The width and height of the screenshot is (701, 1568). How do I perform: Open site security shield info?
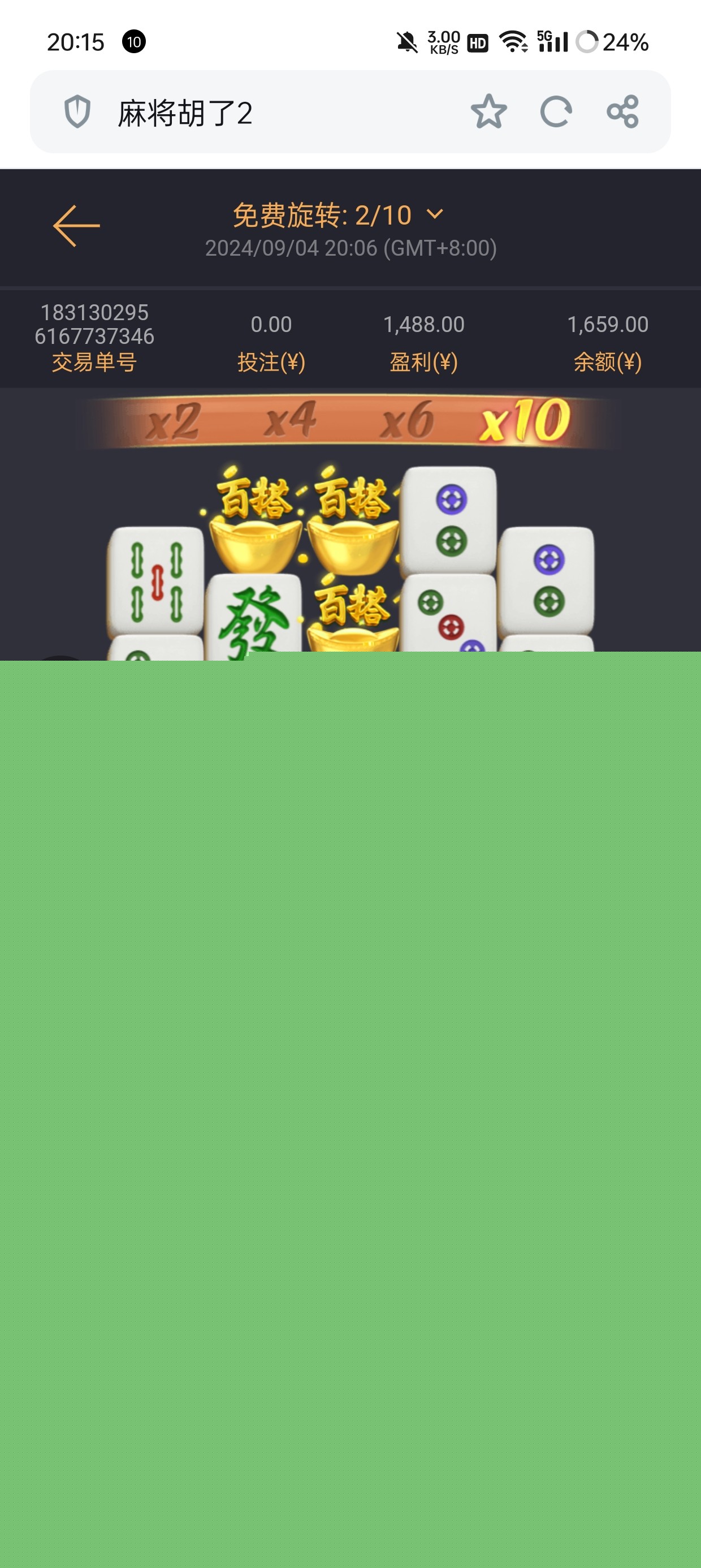[x=77, y=112]
